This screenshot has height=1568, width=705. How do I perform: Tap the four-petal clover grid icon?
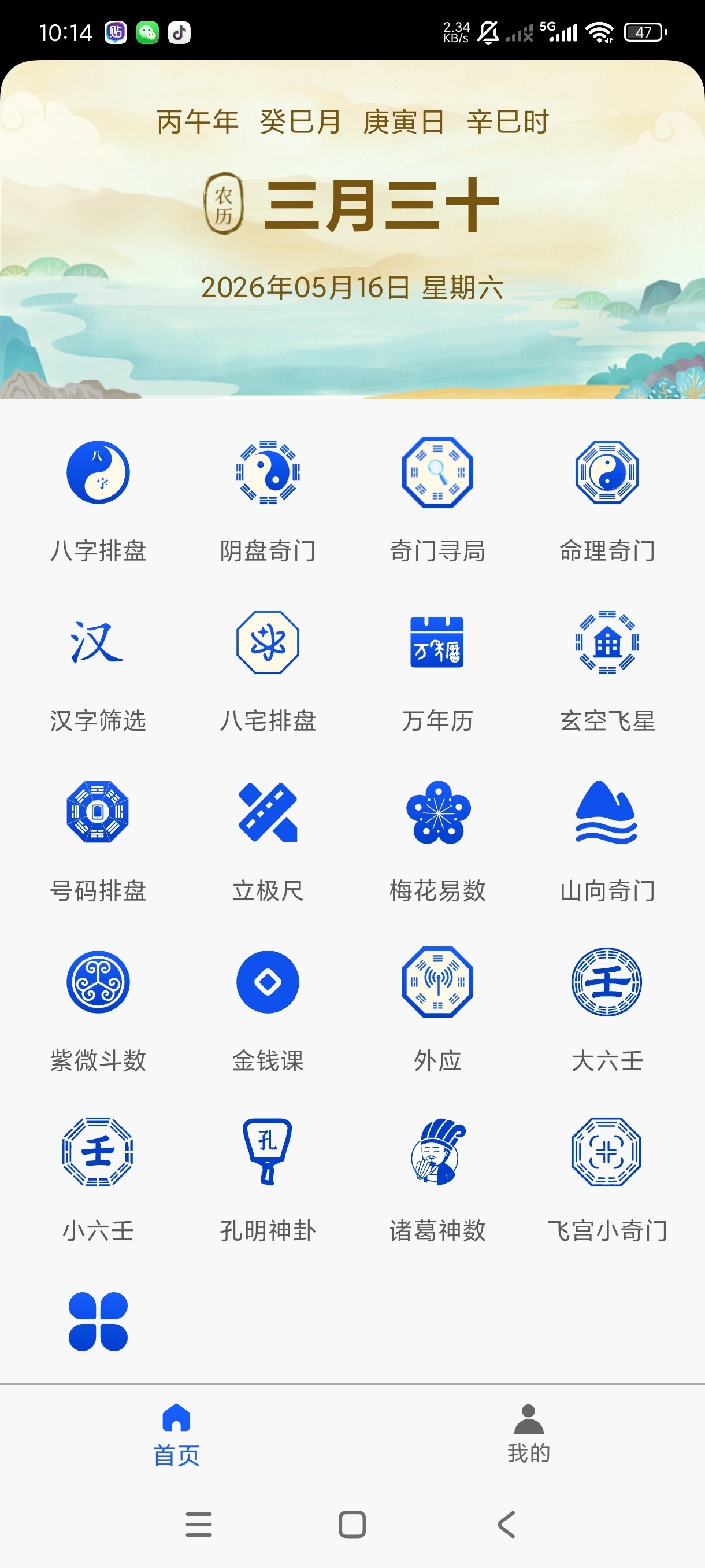pyautogui.click(x=98, y=1322)
